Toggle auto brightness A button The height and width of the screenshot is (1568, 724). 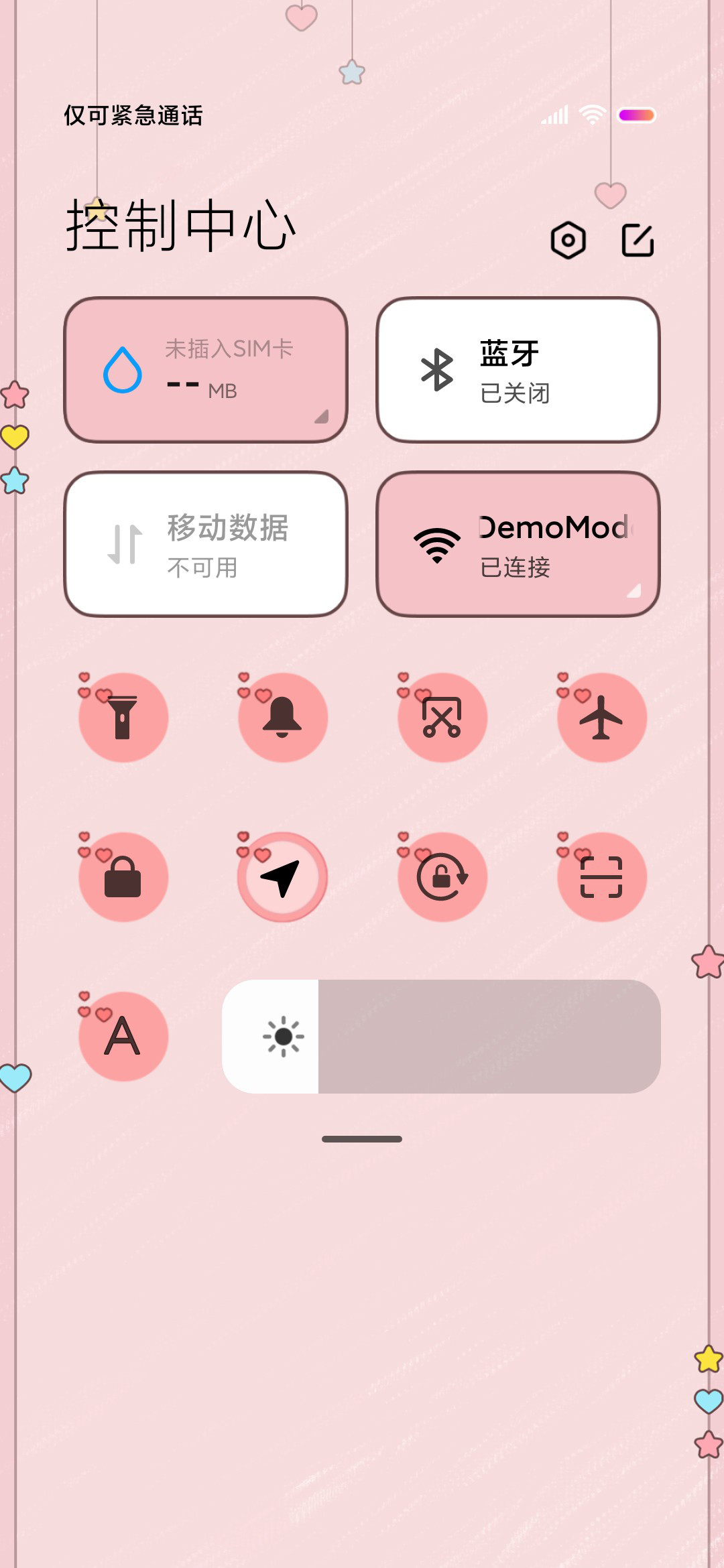[123, 1037]
